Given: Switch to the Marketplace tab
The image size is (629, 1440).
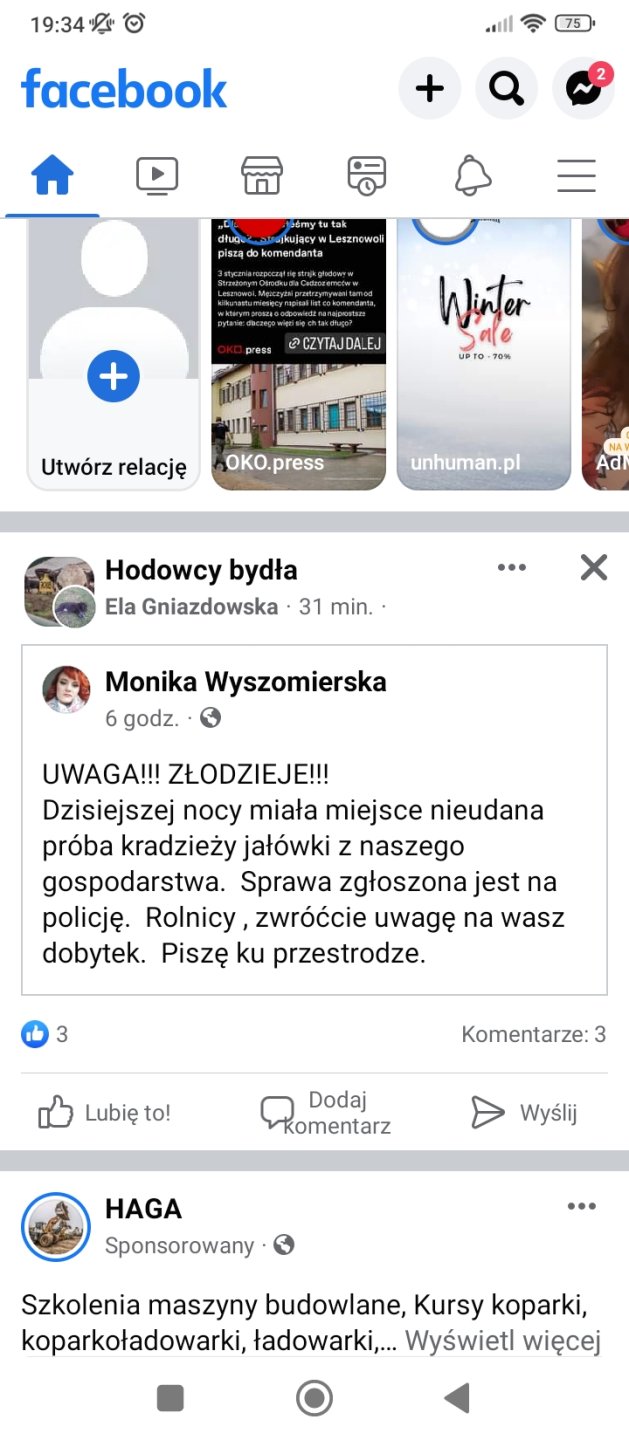Looking at the screenshot, I should [x=262, y=176].
